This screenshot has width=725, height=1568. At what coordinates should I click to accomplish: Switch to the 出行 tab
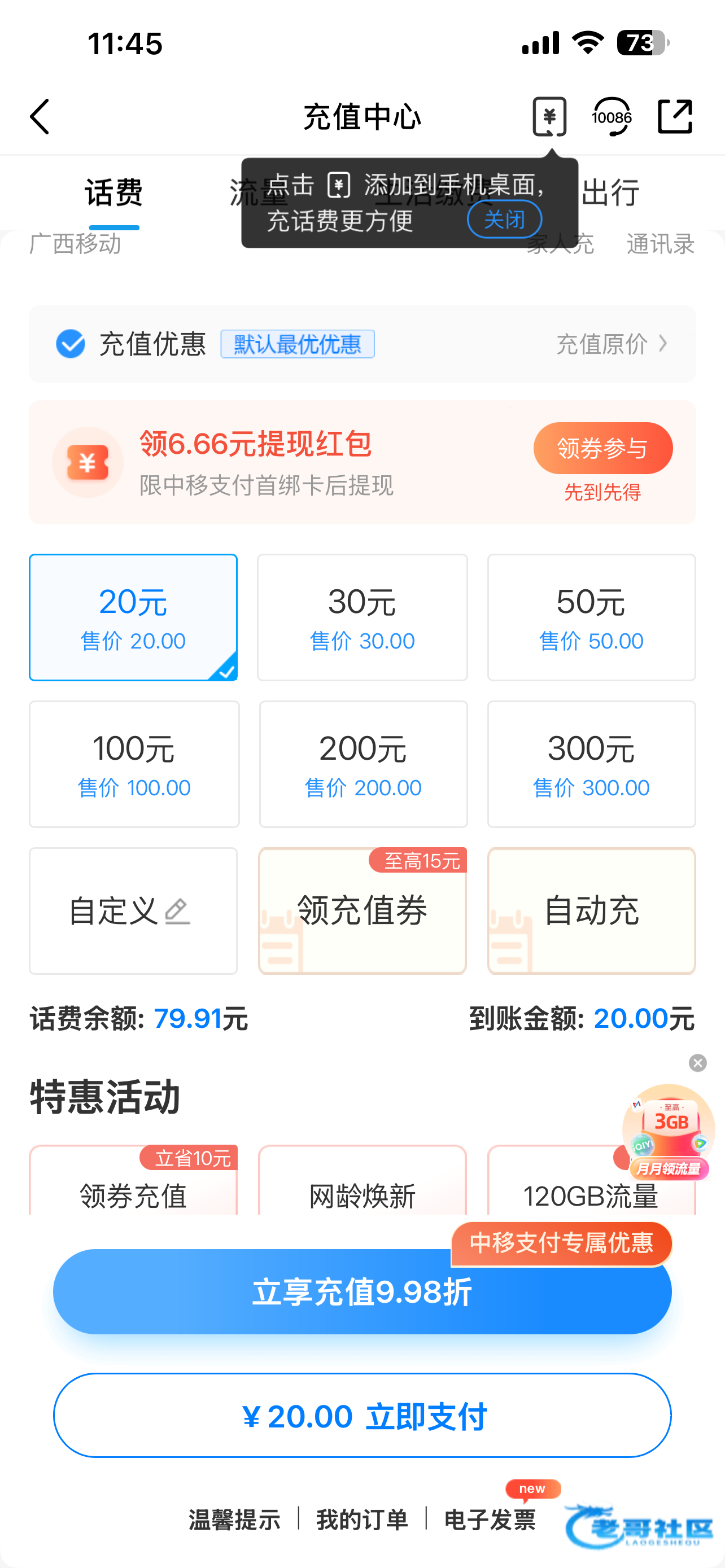coord(610,193)
